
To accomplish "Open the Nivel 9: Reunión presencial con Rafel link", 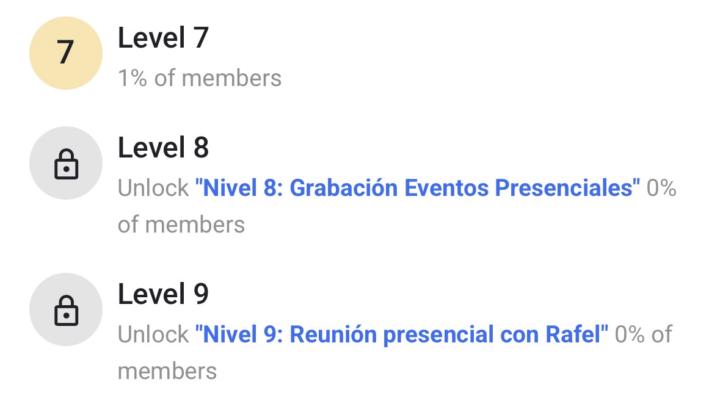I will [401, 335].
